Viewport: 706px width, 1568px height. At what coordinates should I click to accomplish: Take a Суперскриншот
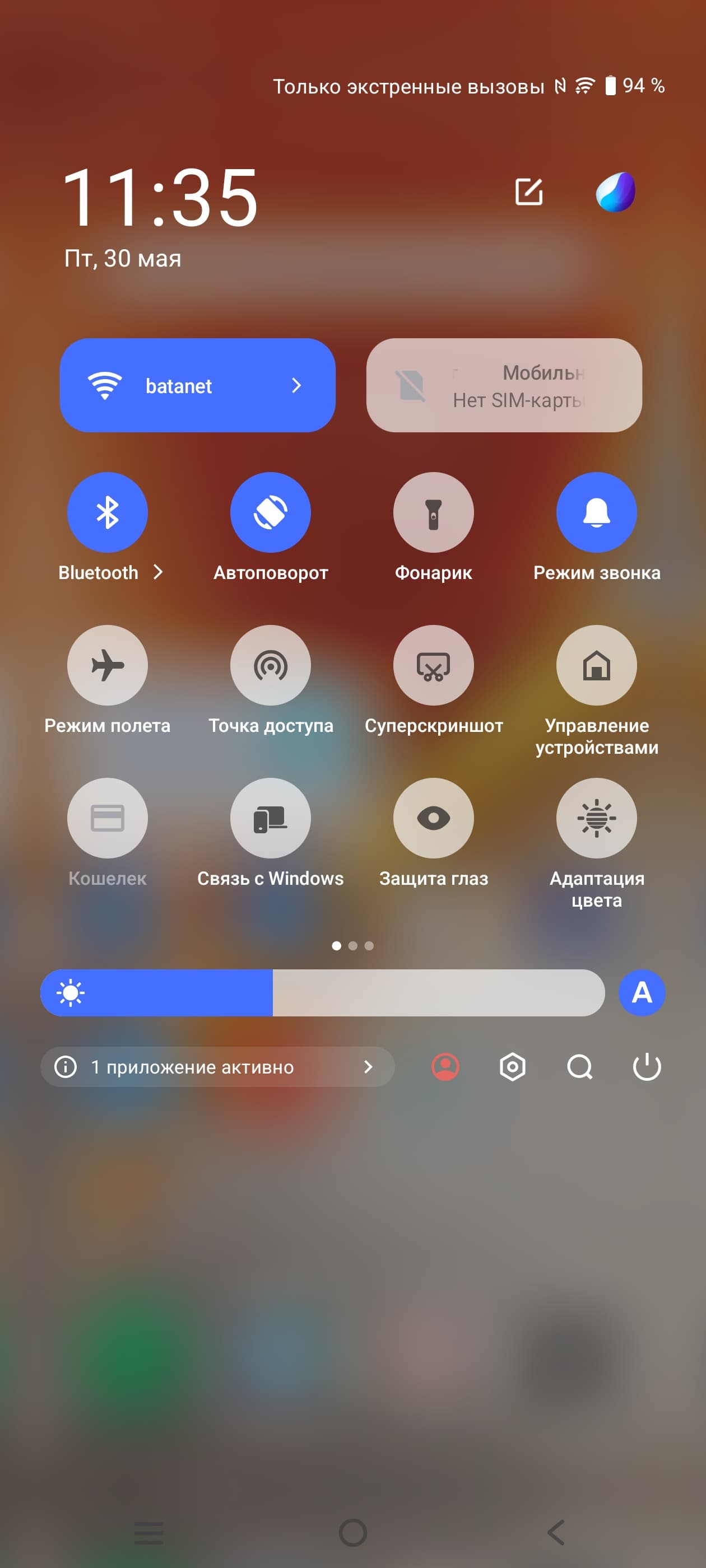click(x=433, y=665)
